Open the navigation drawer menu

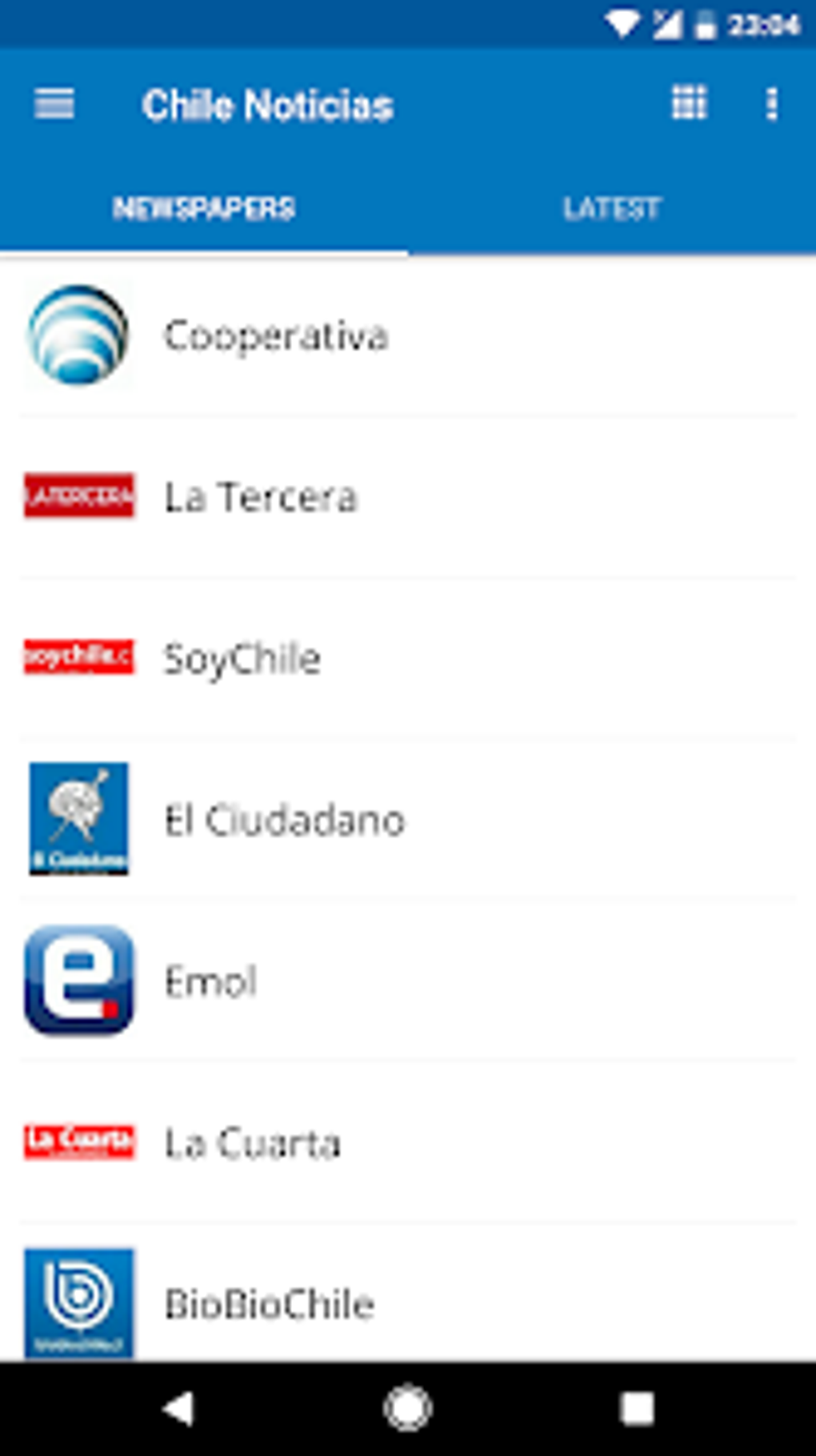coord(54,104)
